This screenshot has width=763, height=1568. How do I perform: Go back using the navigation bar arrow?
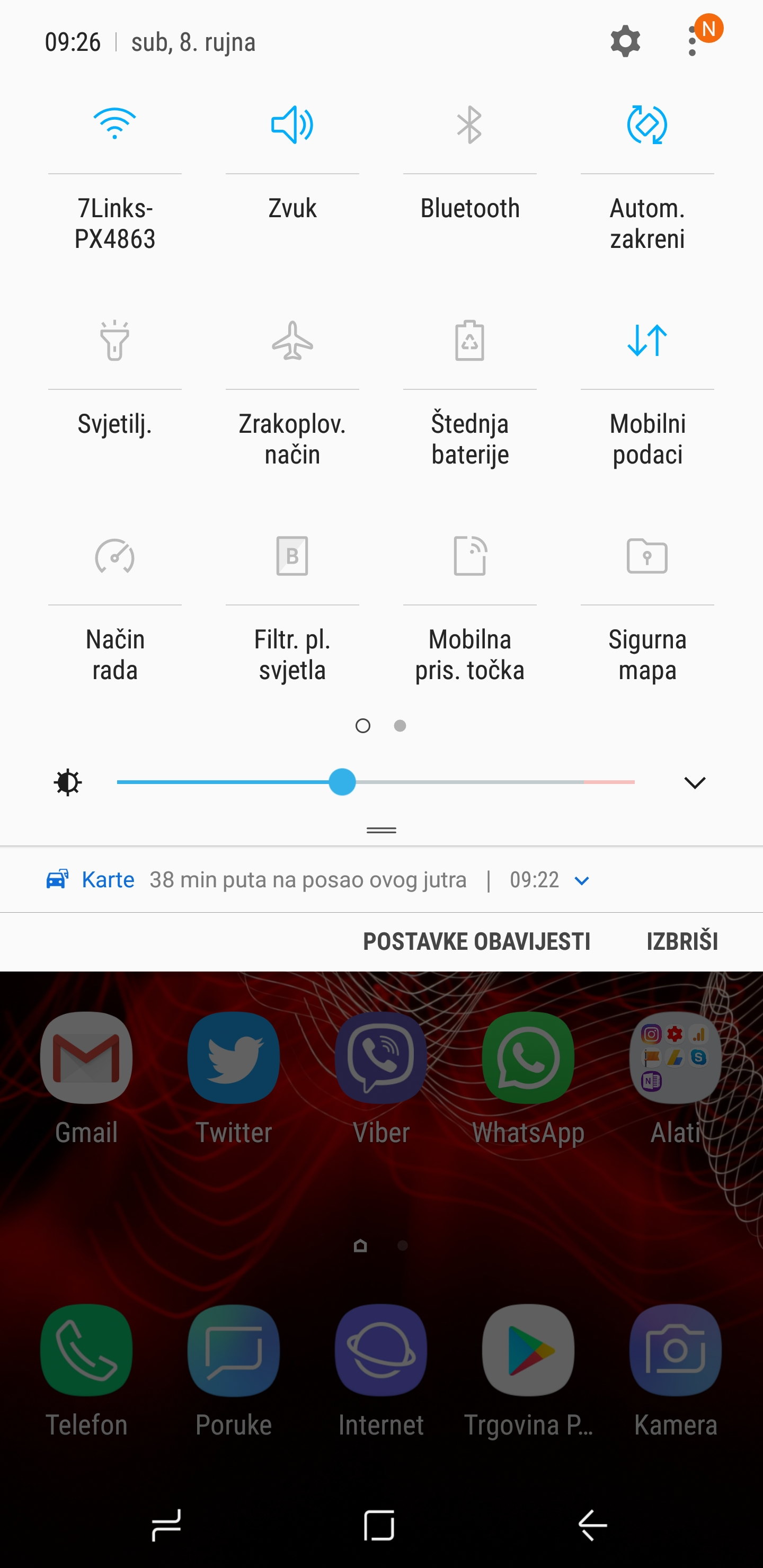pos(592,1526)
